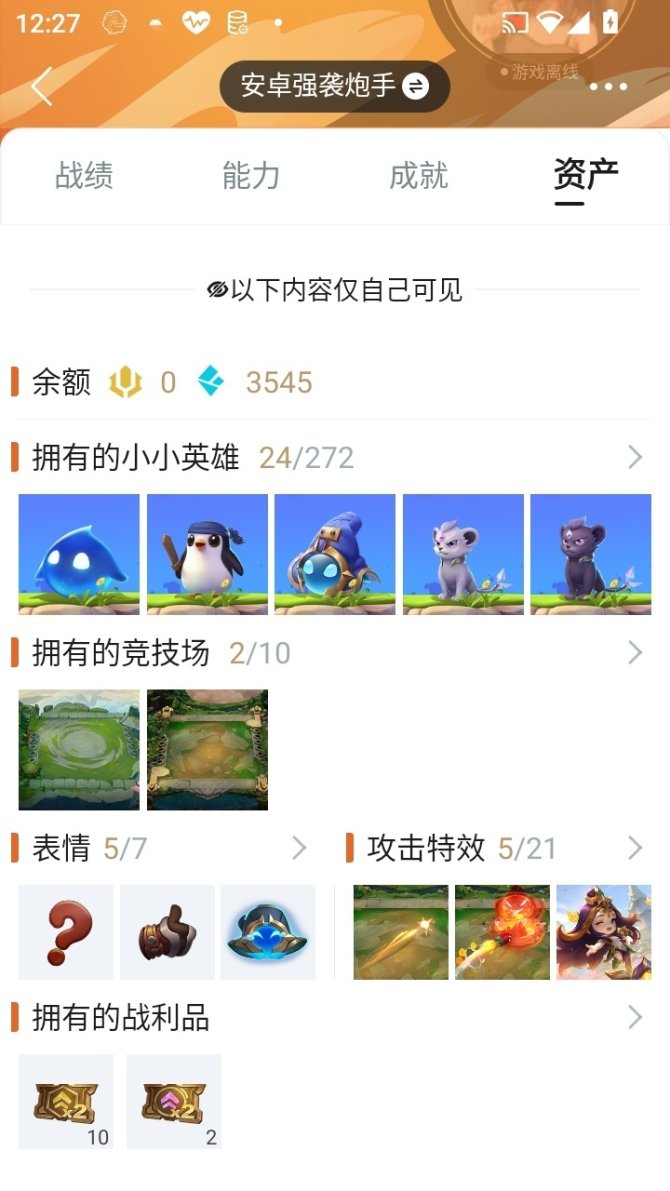This screenshot has height=1191, width=670.
Task: Expand the 攻击特效 section
Action: pos(634,849)
